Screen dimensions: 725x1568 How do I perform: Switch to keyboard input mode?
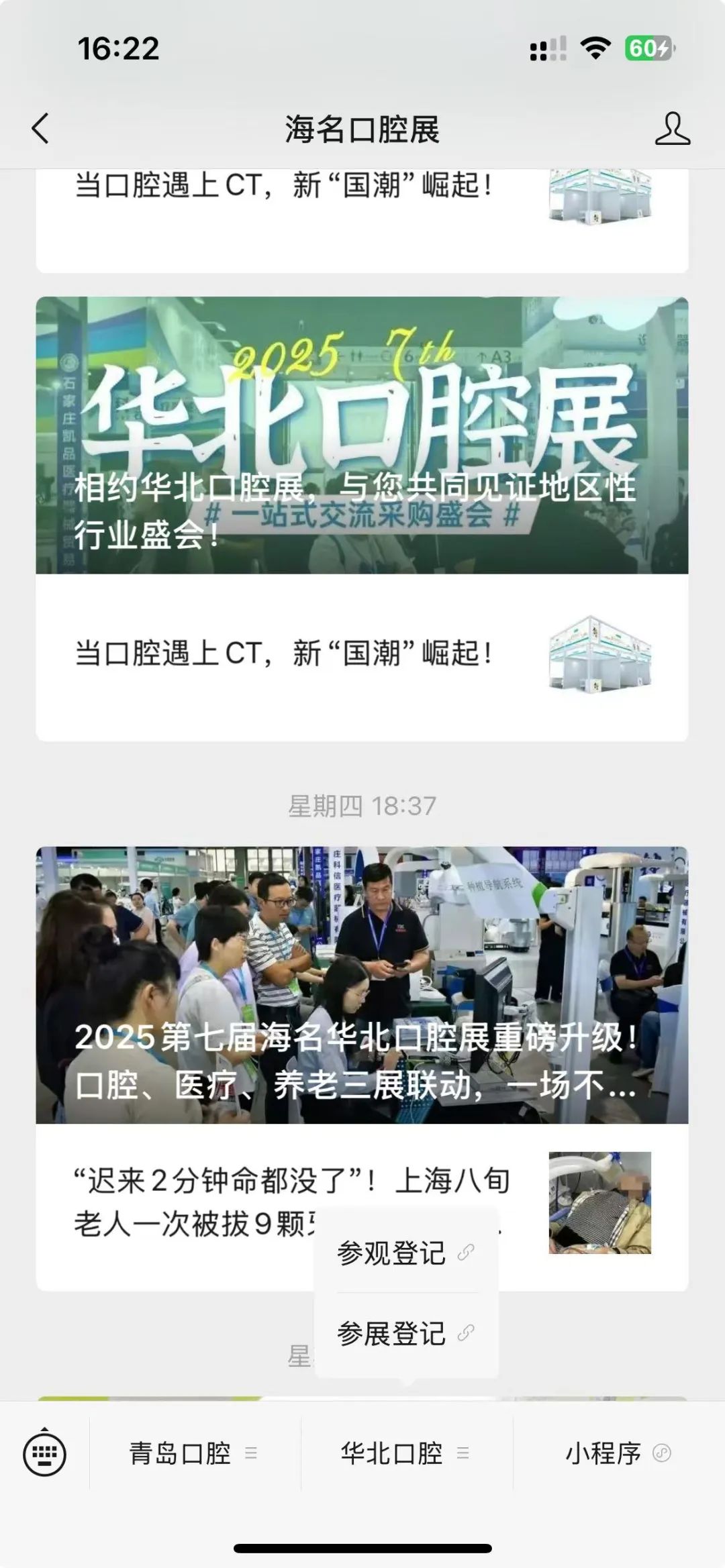44,1454
